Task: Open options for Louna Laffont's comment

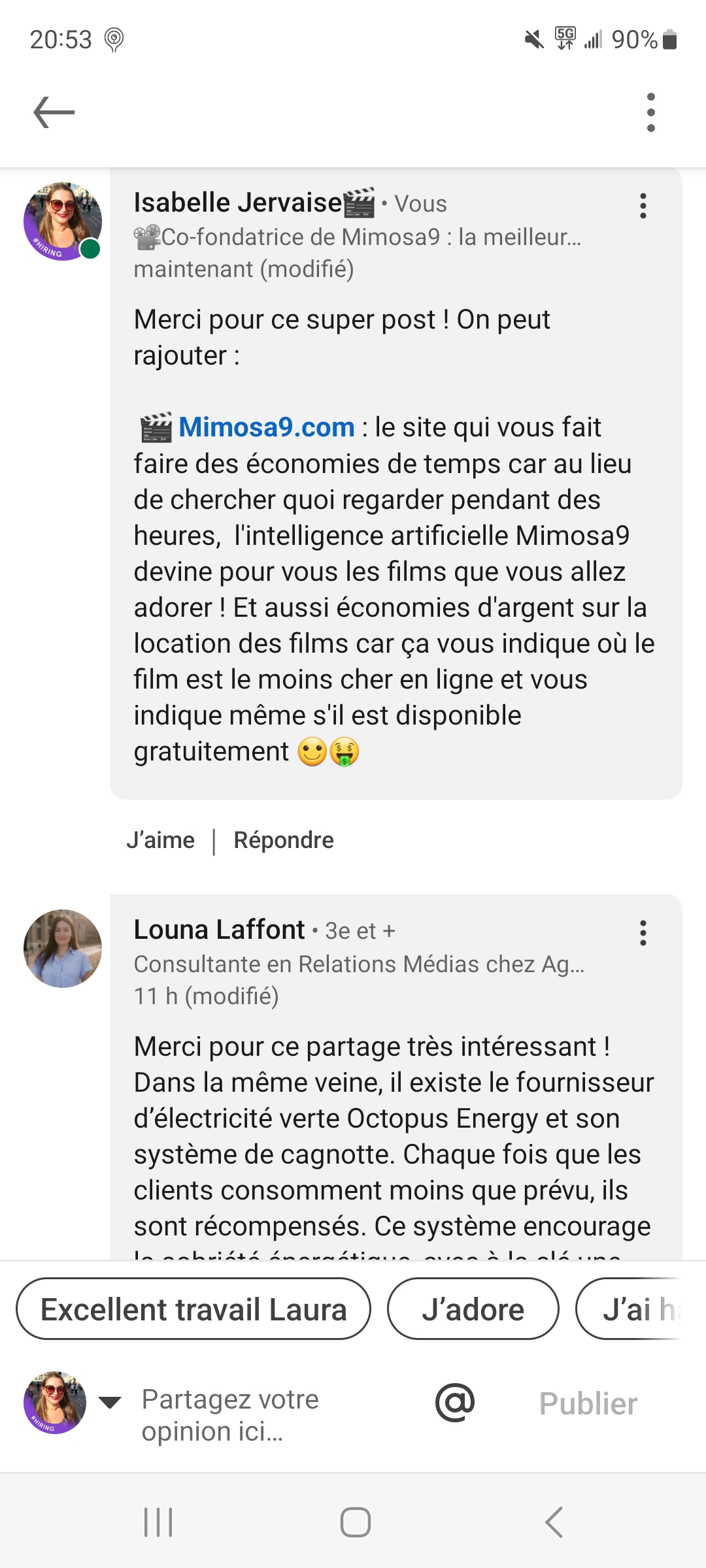Action: click(643, 933)
